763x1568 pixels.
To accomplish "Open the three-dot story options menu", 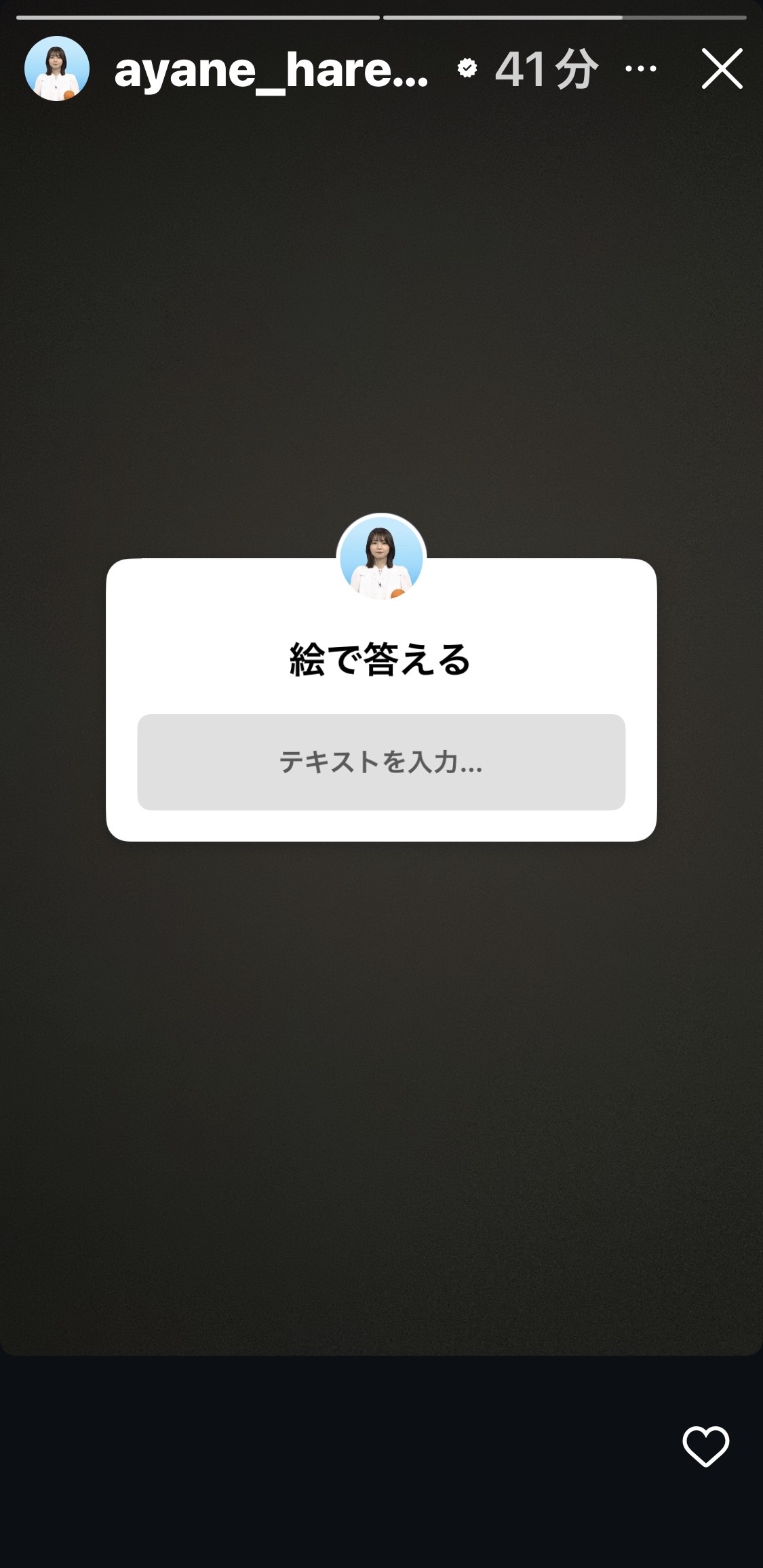I will 640,68.
